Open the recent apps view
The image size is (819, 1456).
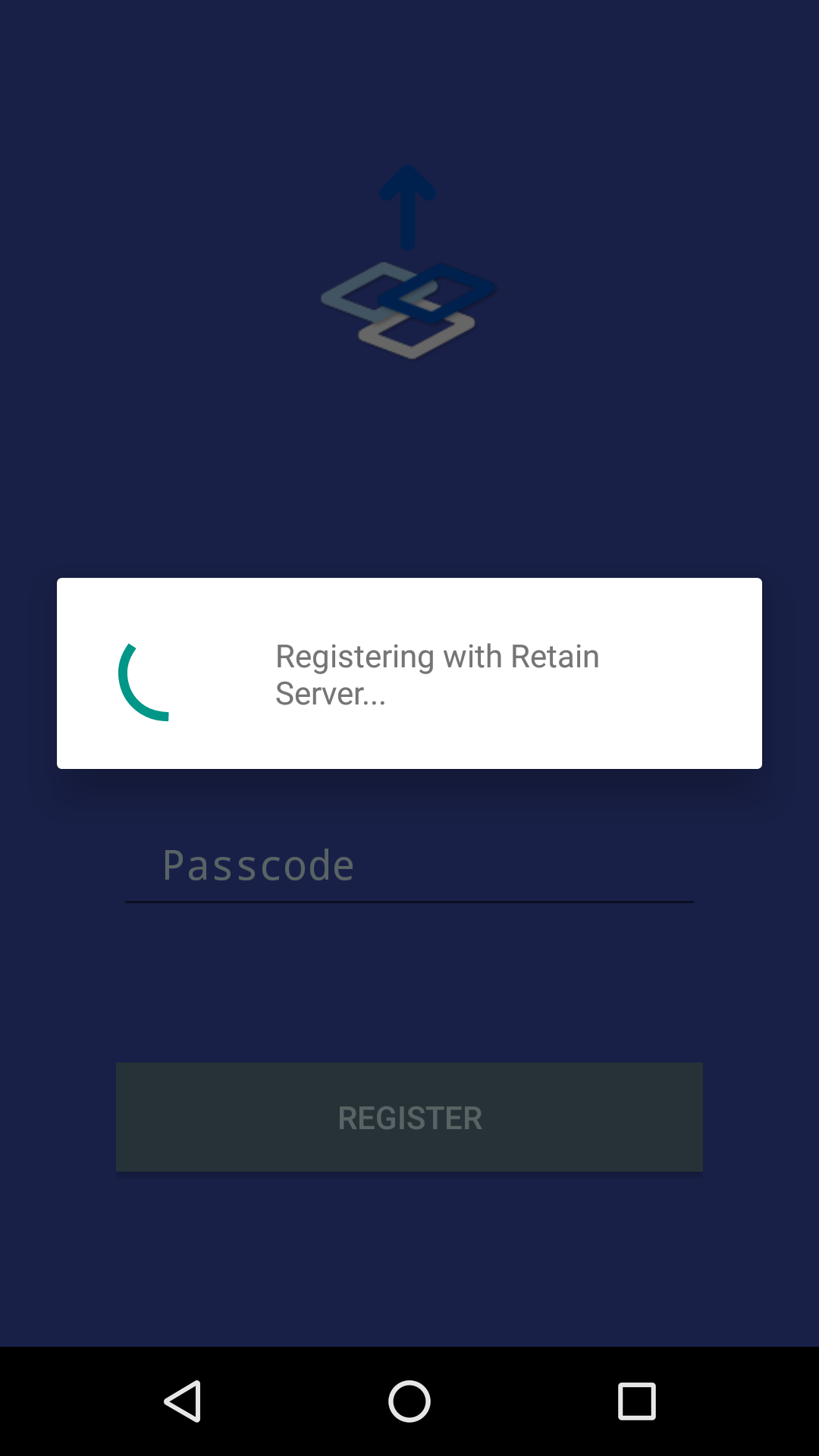pyautogui.click(x=636, y=1401)
